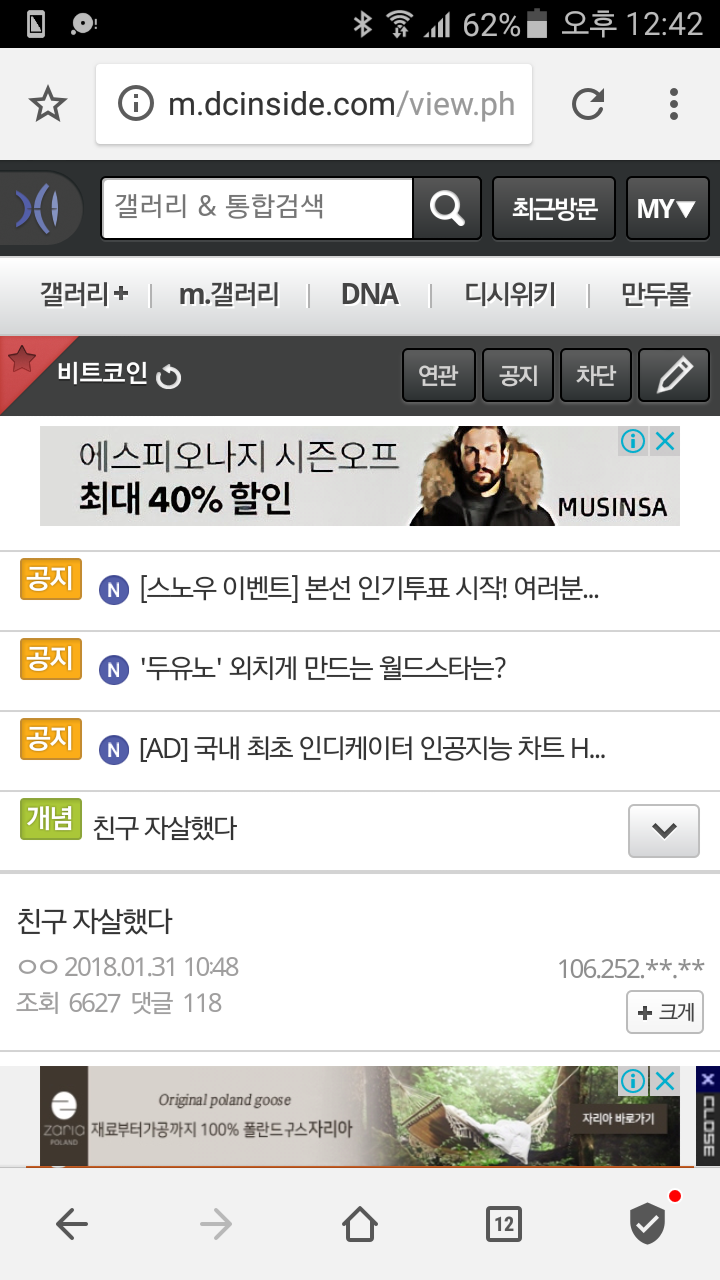Tap the magnifier search button

447,208
